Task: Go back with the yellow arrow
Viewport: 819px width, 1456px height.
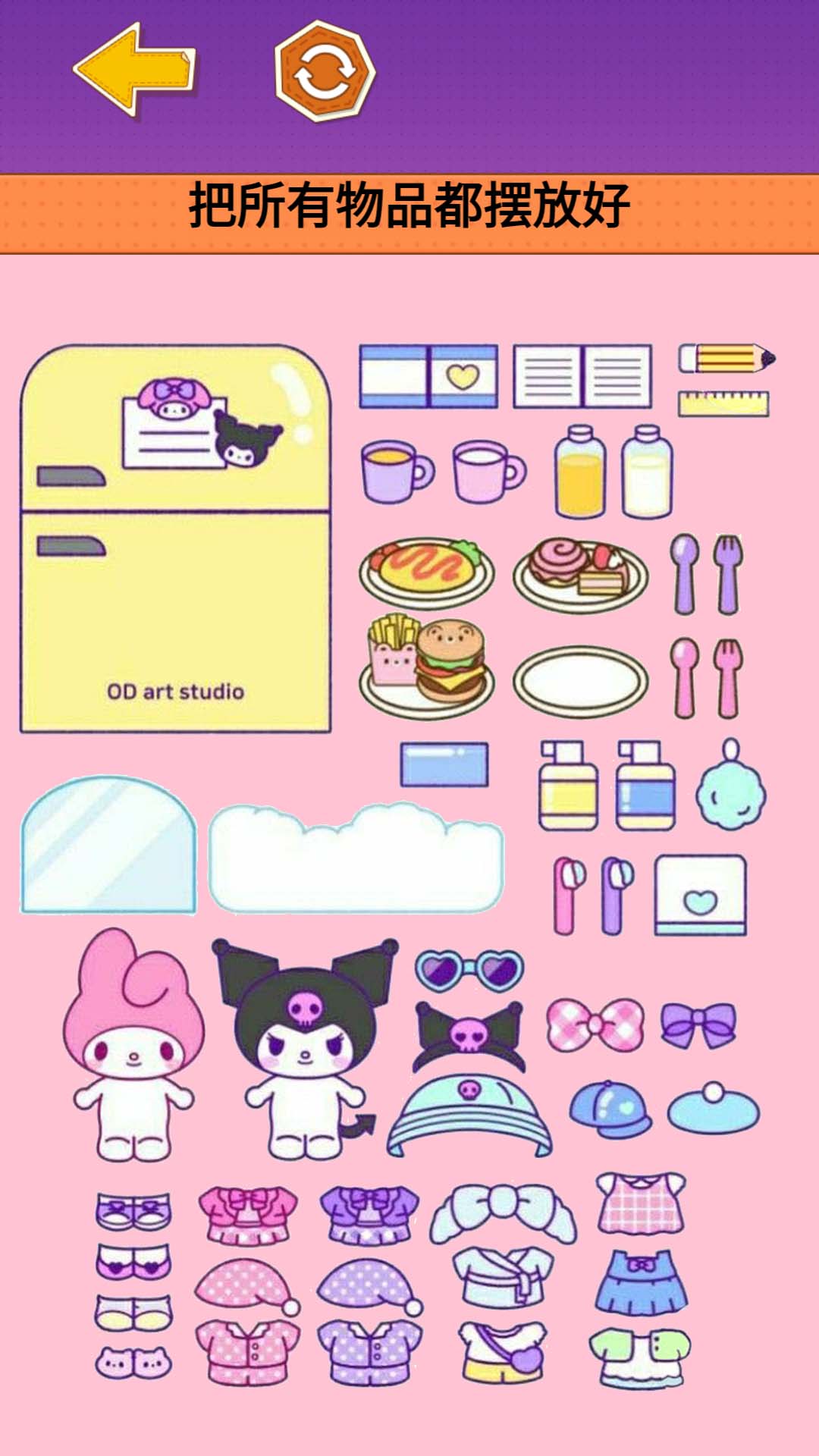Action: coord(135,70)
